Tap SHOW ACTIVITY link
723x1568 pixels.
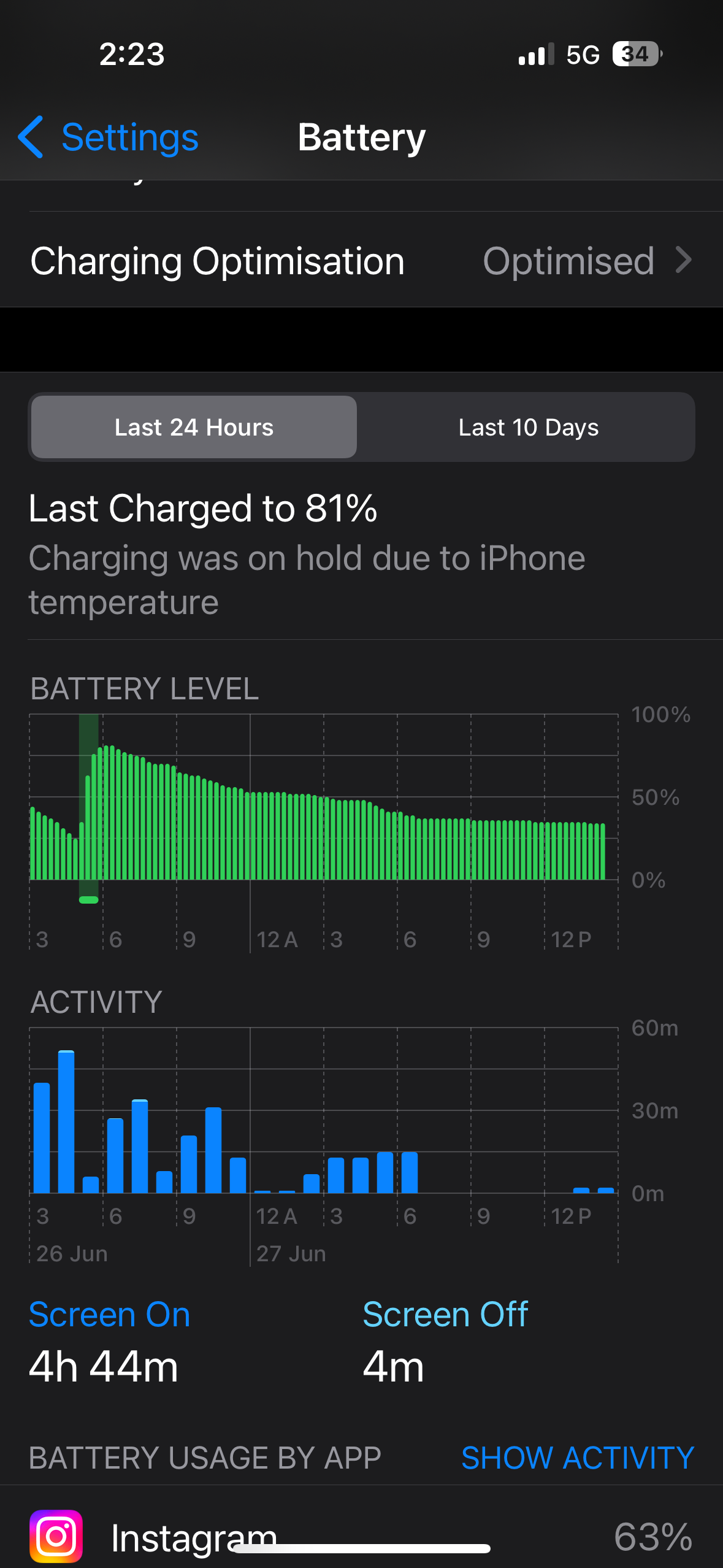point(577,1458)
